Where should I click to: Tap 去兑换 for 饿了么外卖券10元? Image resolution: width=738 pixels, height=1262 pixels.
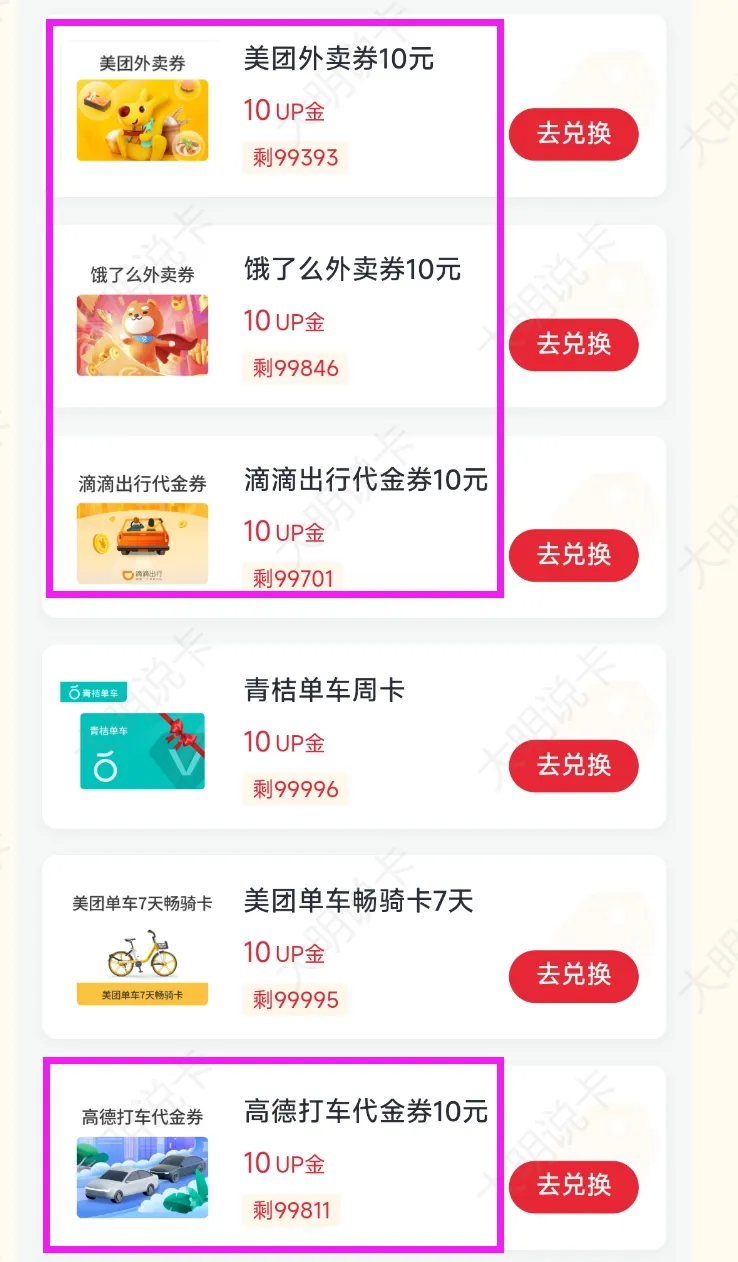coord(573,344)
